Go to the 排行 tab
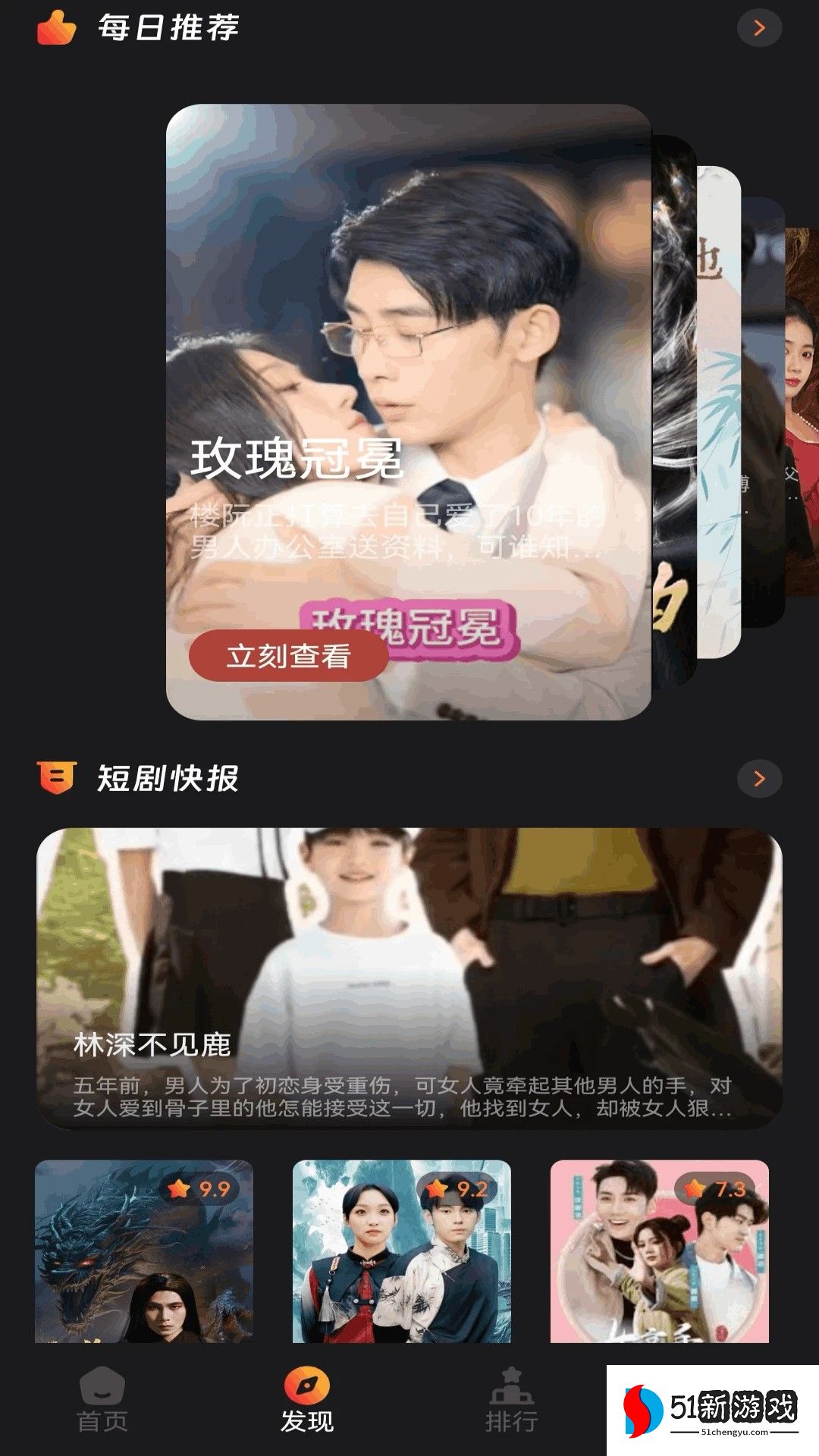 click(x=512, y=1401)
